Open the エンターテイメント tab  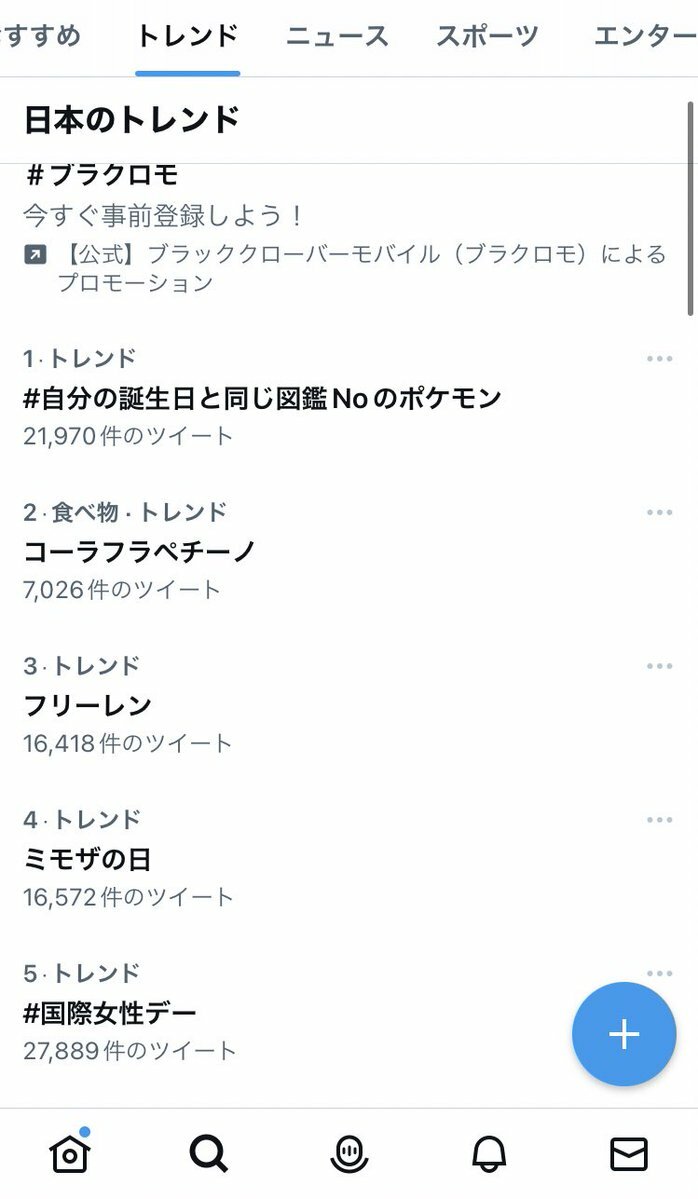[646, 36]
